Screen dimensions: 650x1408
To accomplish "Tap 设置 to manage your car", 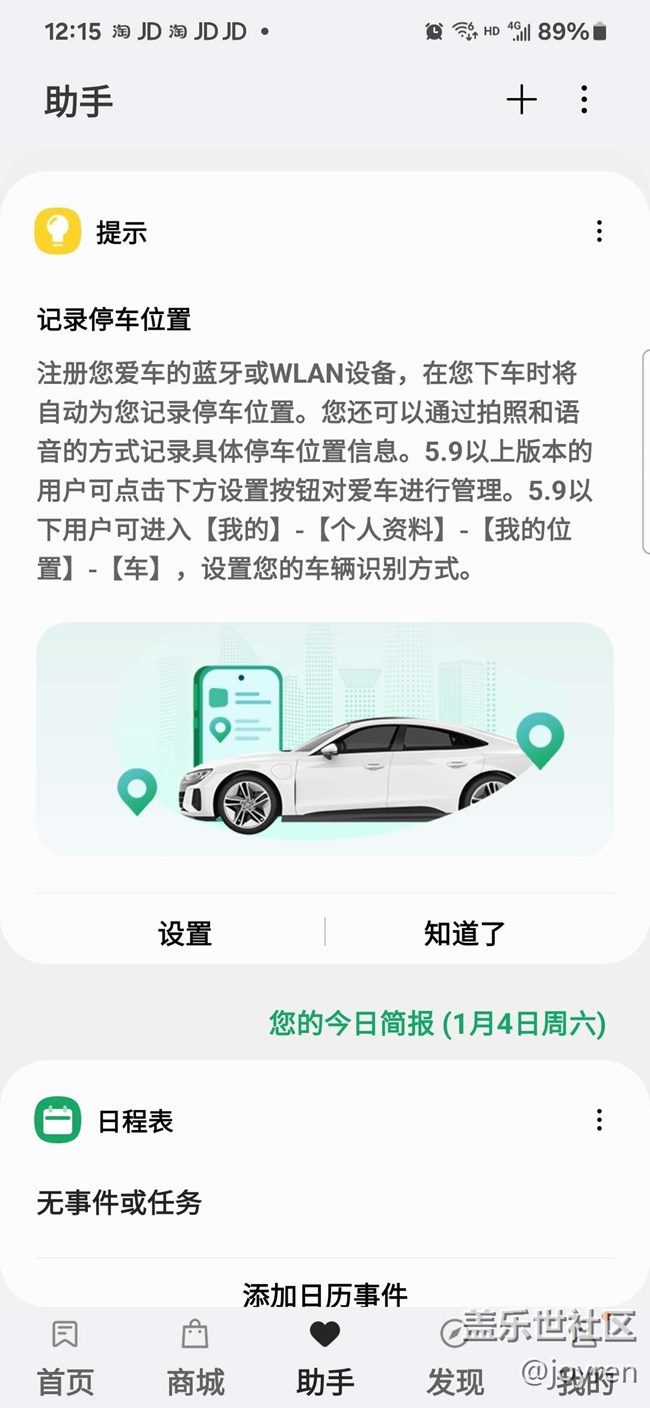I will coord(185,934).
